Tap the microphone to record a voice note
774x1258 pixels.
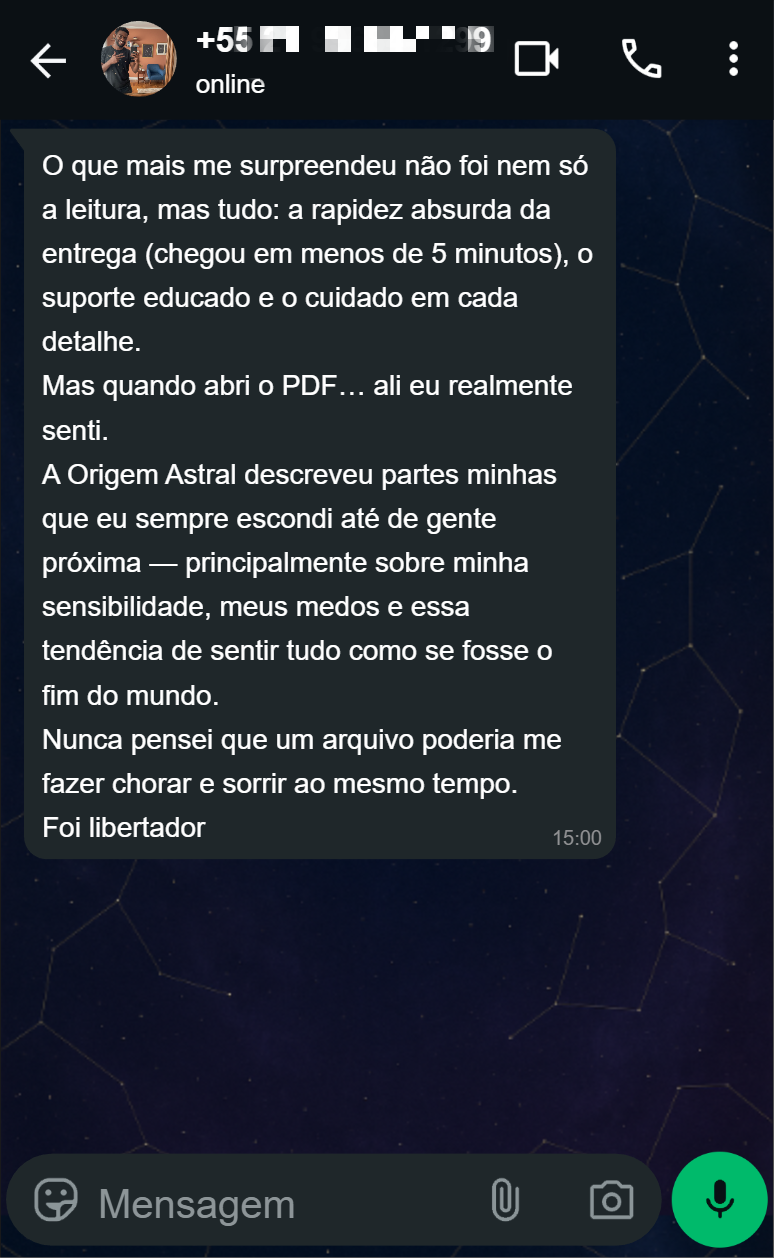tap(719, 1199)
